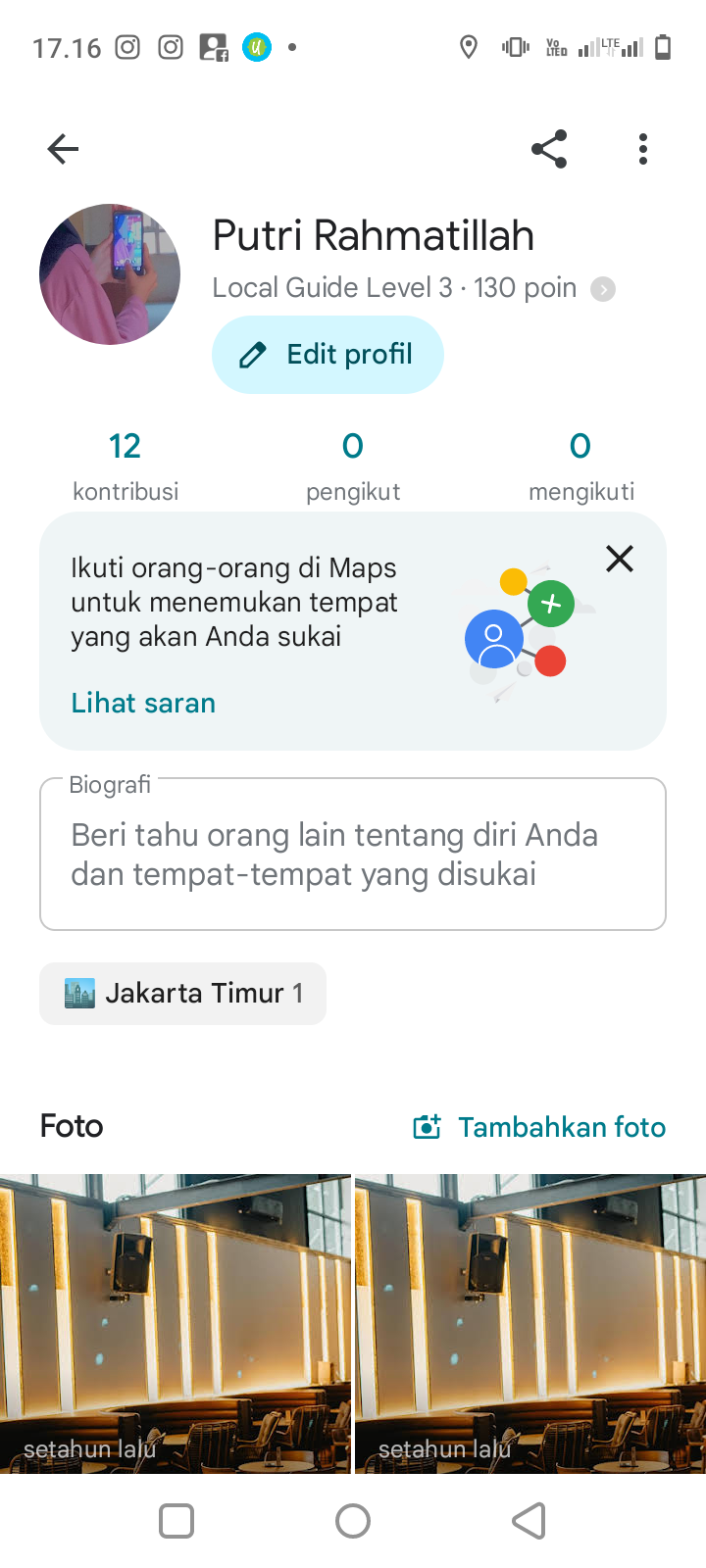The image size is (706, 1568).
Task: Open the Lihat saran link
Action: 143,703
